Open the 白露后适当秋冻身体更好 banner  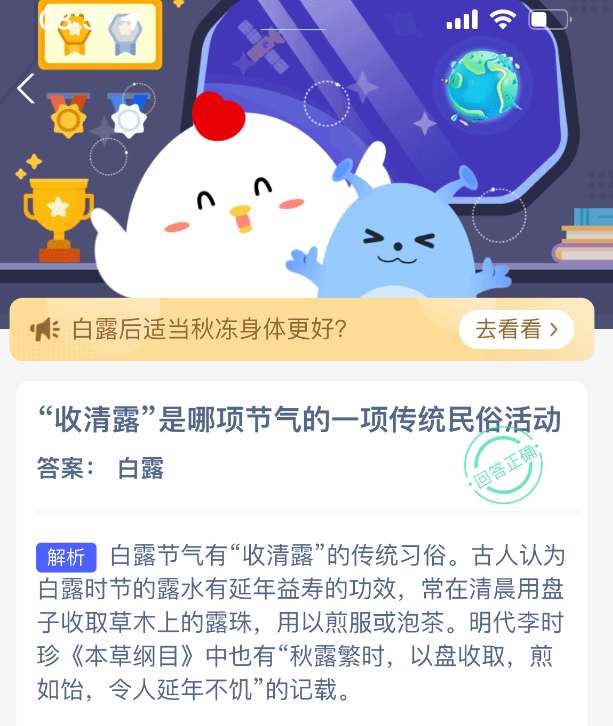(302, 329)
